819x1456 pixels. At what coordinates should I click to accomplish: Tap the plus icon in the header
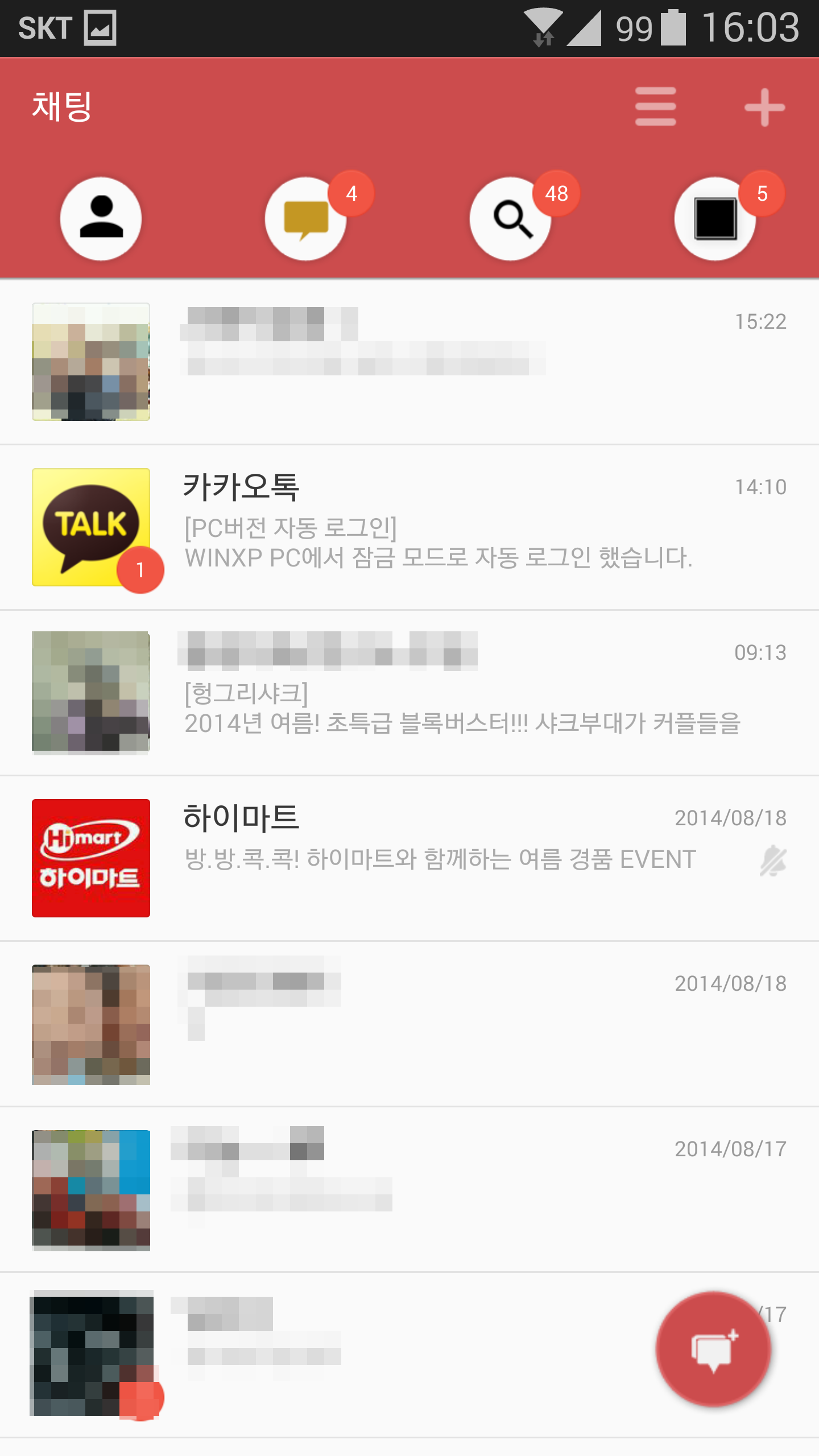point(764,106)
